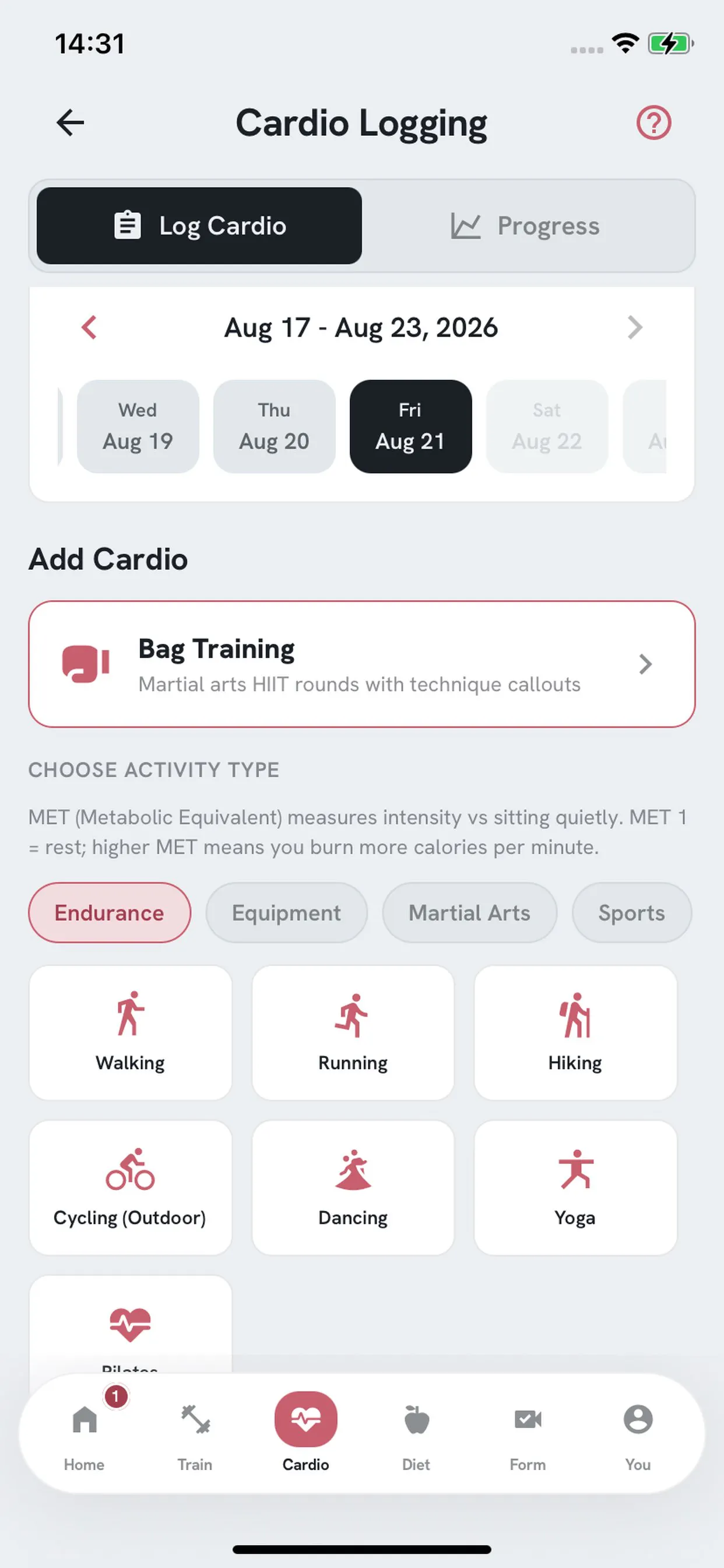The image size is (724, 1568).
Task: Select Thu Aug 20
Action: (275, 426)
